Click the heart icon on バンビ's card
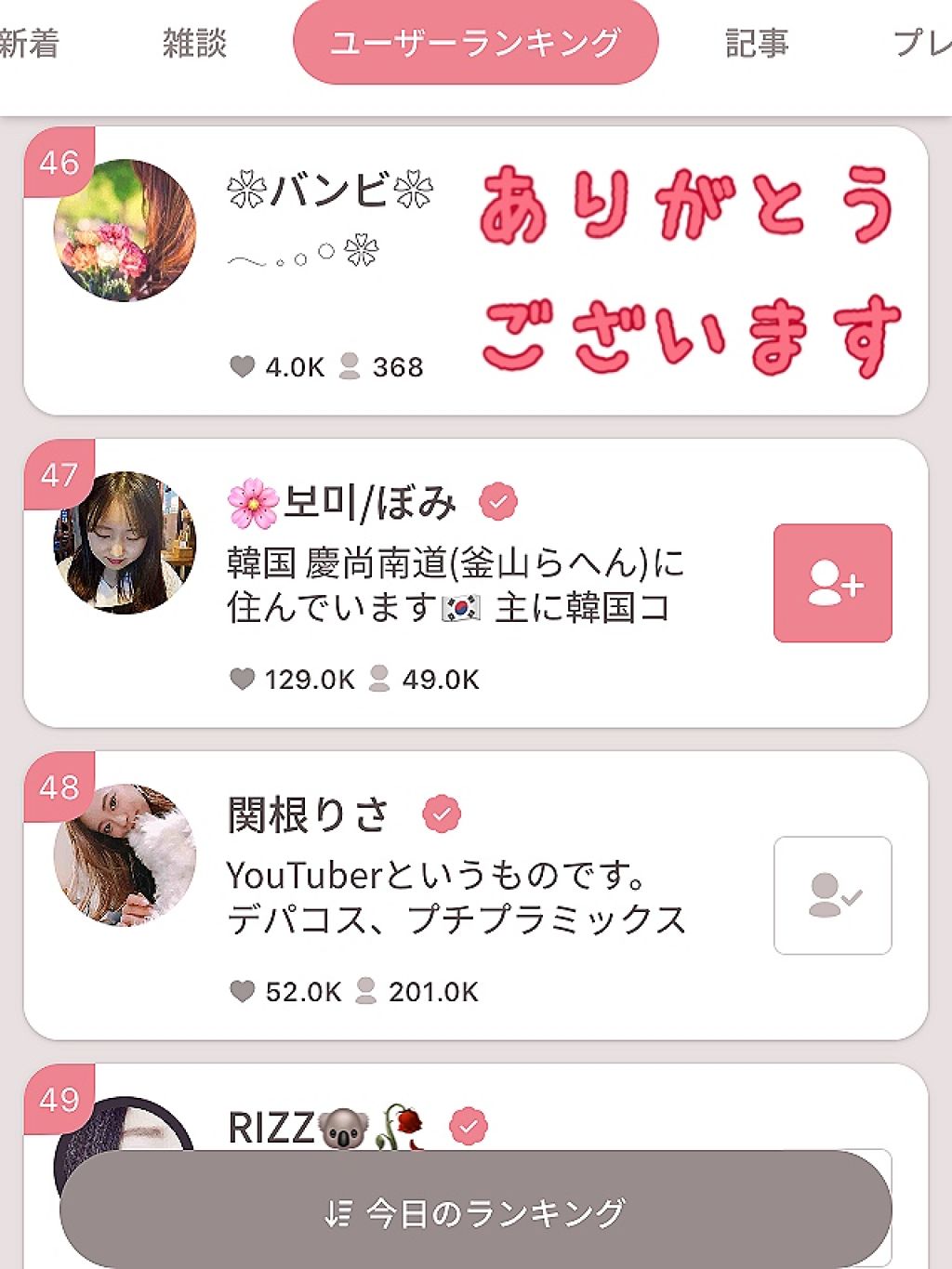The height and width of the screenshot is (1269, 952). pyautogui.click(x=244, y=365)
